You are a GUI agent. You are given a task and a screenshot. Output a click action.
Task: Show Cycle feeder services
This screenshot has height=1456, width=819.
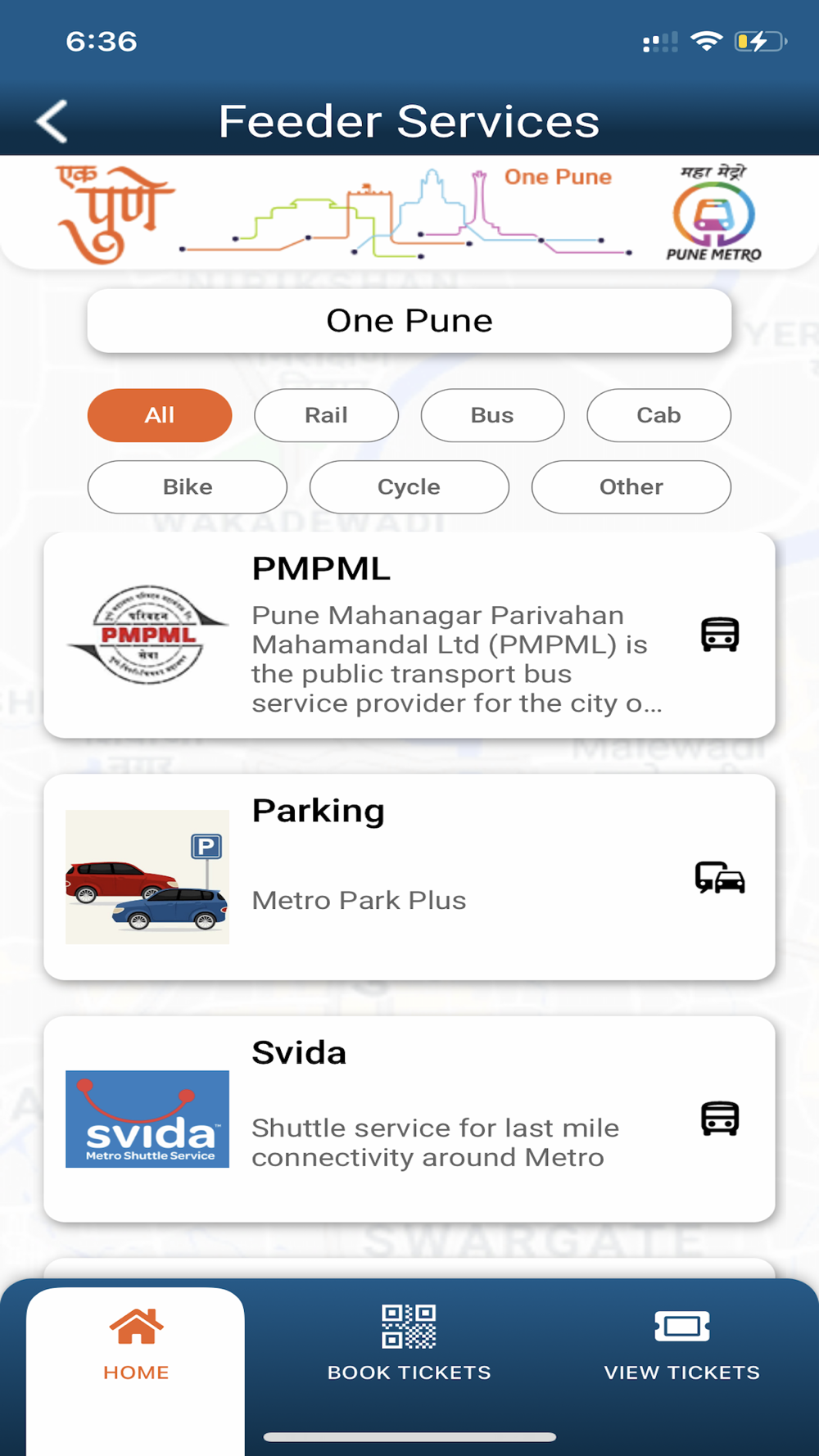point(409,487)
